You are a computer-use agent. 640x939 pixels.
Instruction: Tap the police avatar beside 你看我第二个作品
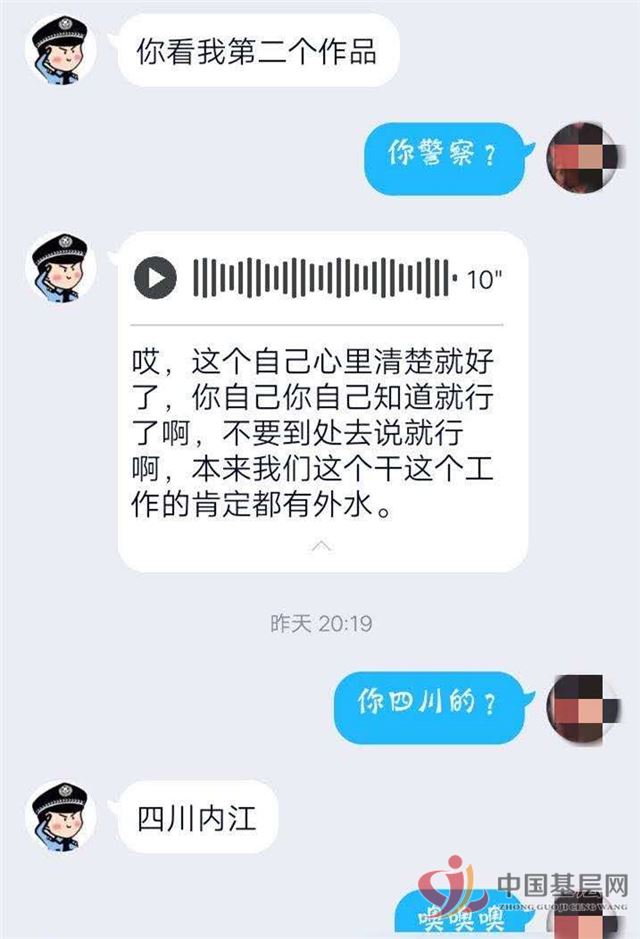click(x=61, y=48)
